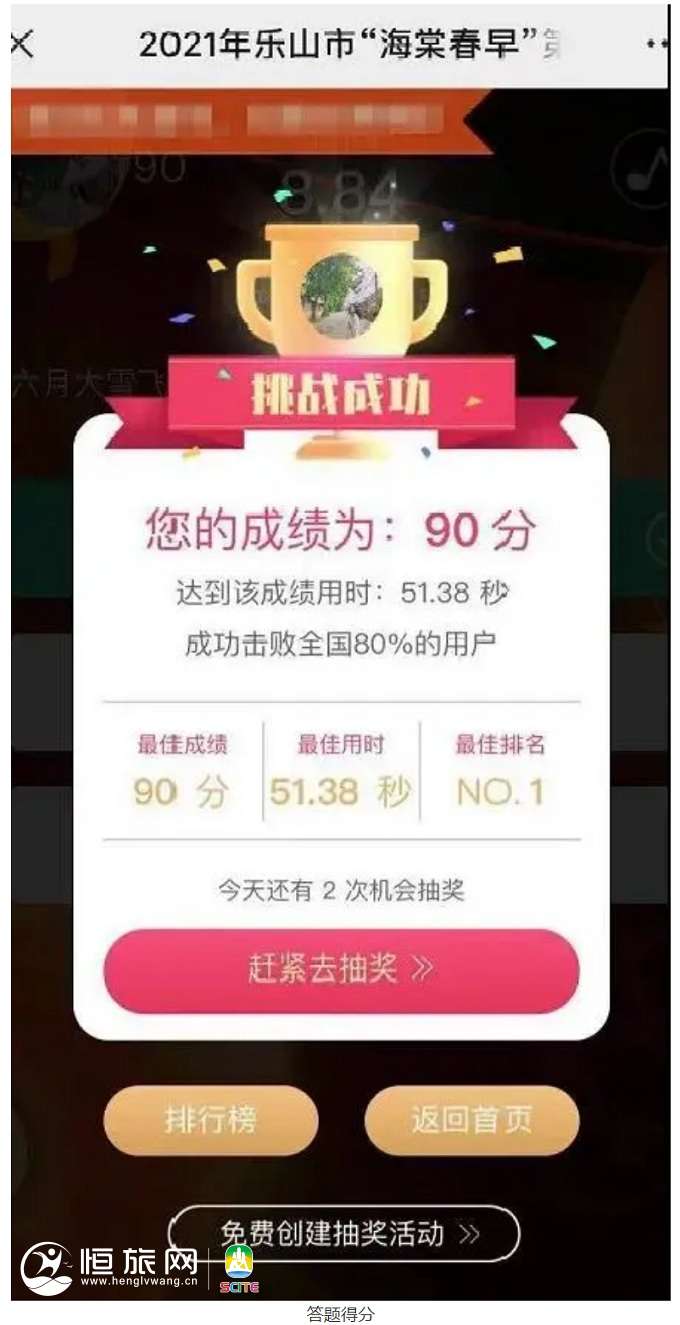The image size is (680, 1325).
Task: Close the page with the X icon
Action: click(x=21, y=45)
